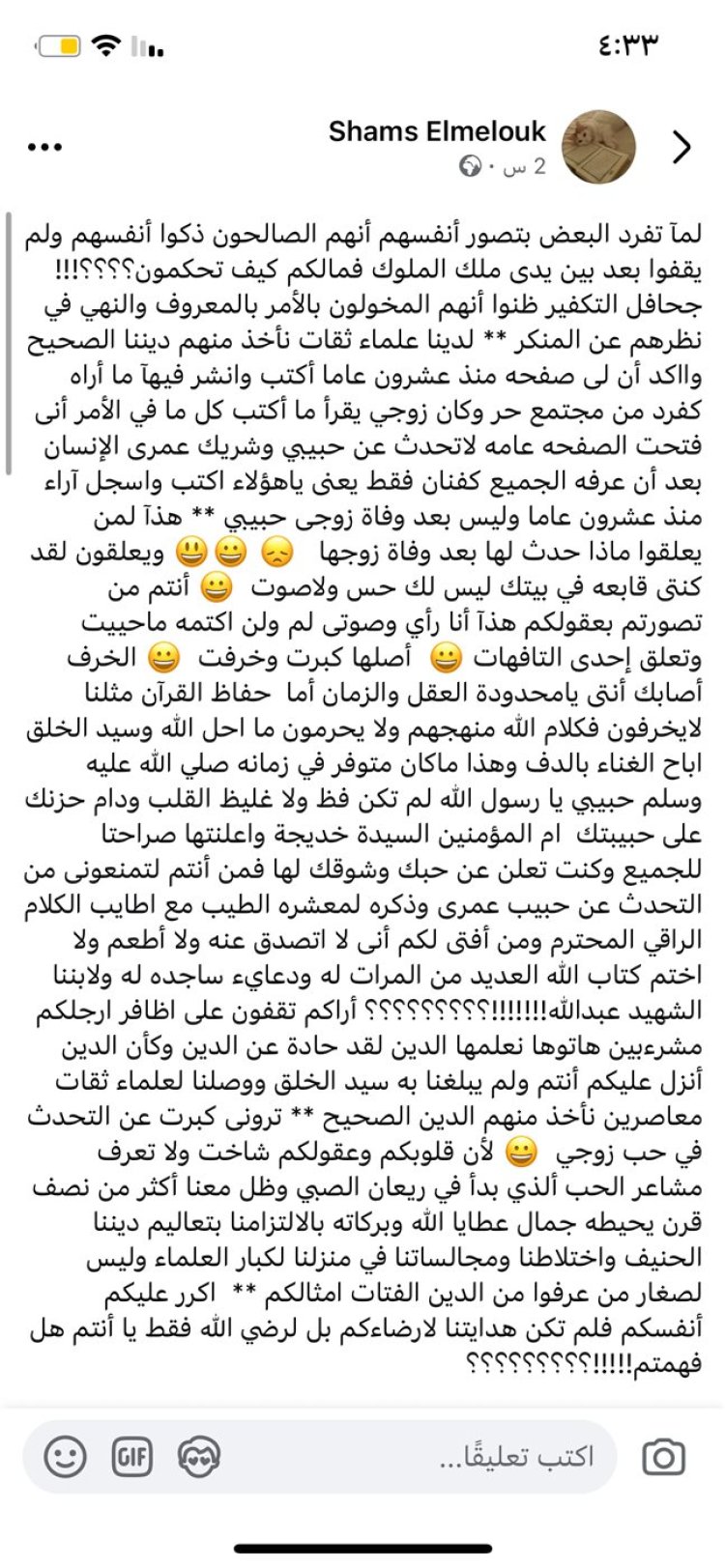The width and height of the screenshot is (725, 1568).
Task: Go back using the header arrow
Action: click(x=682, y=147)
